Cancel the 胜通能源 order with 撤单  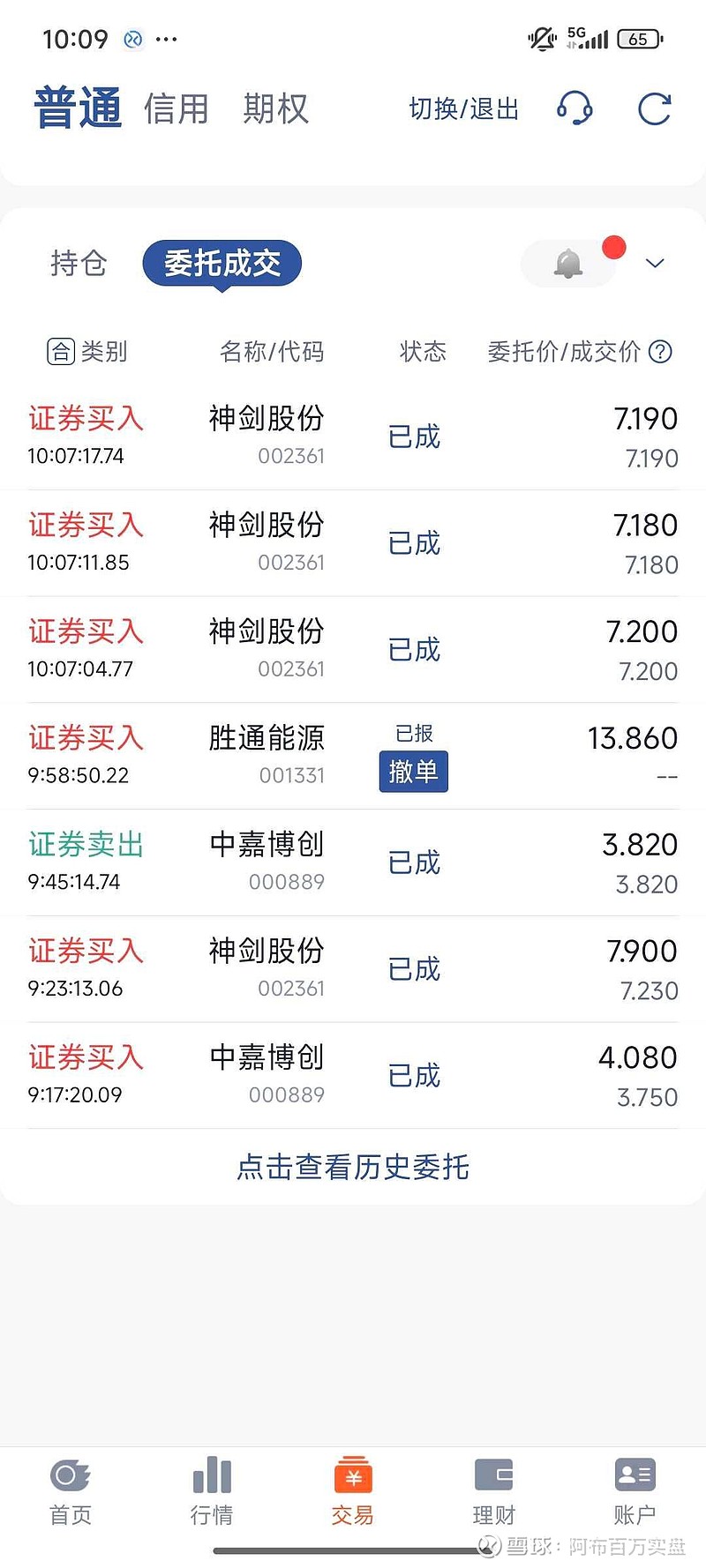coord(414,772)
